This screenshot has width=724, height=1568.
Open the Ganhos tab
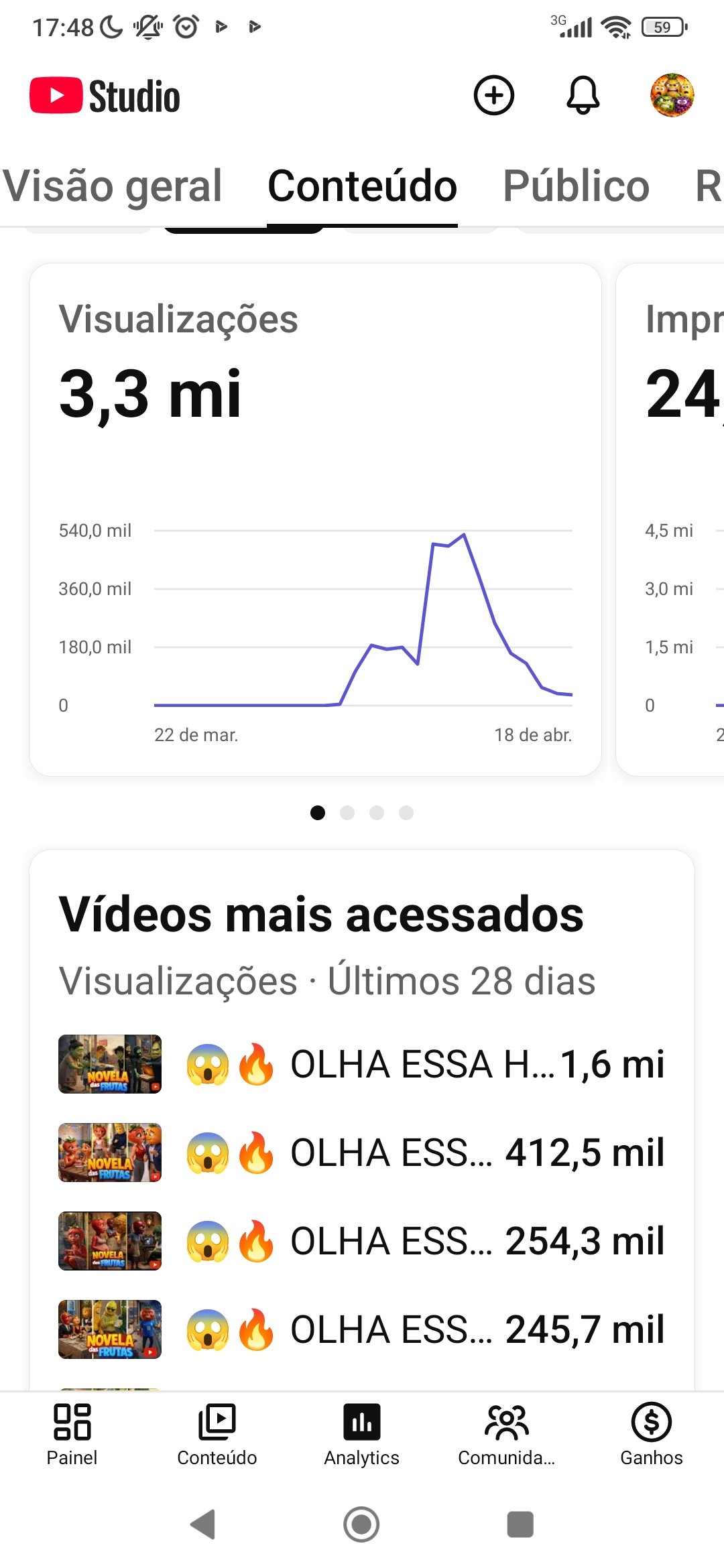click(x=652, y=1435)
